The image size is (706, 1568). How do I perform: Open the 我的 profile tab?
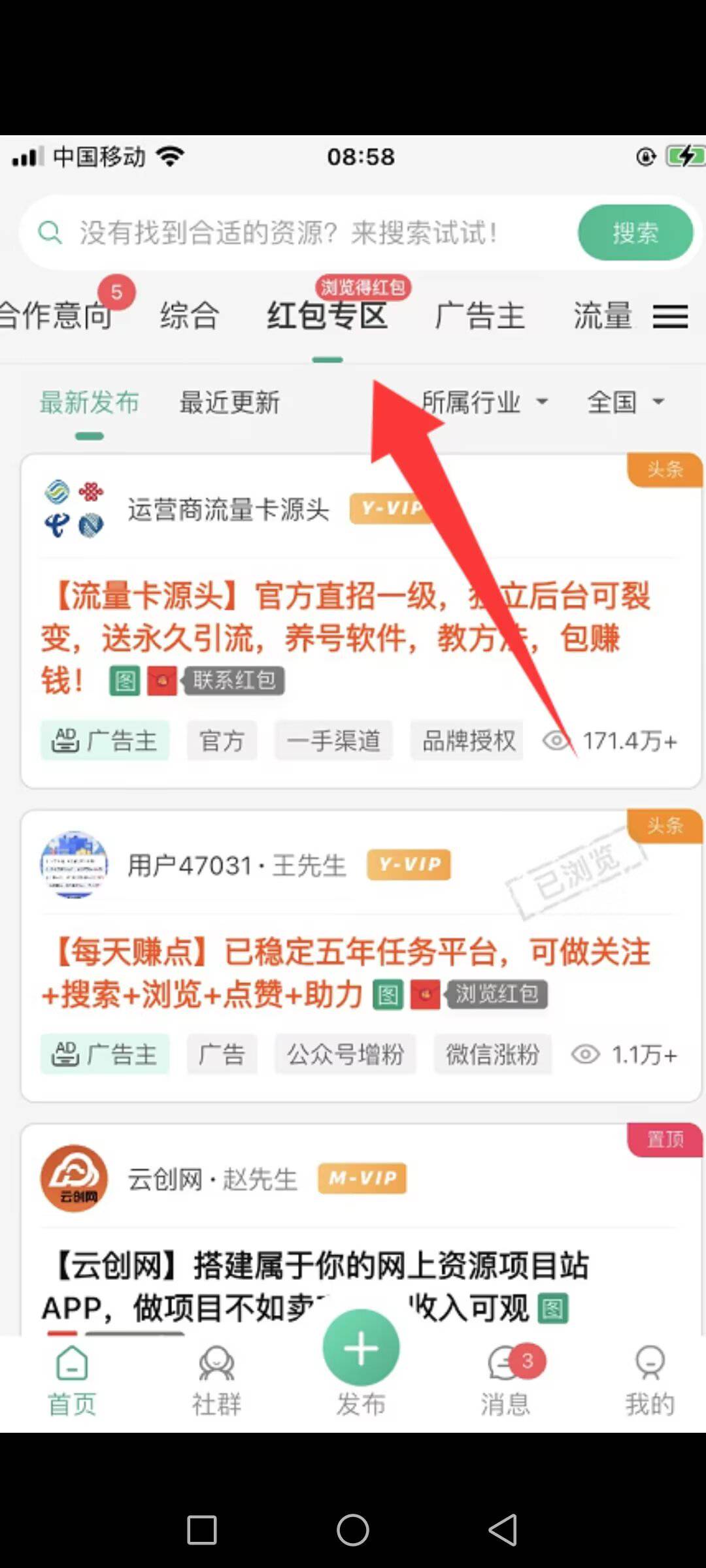pyautogui.click(x=650, y=1375)
